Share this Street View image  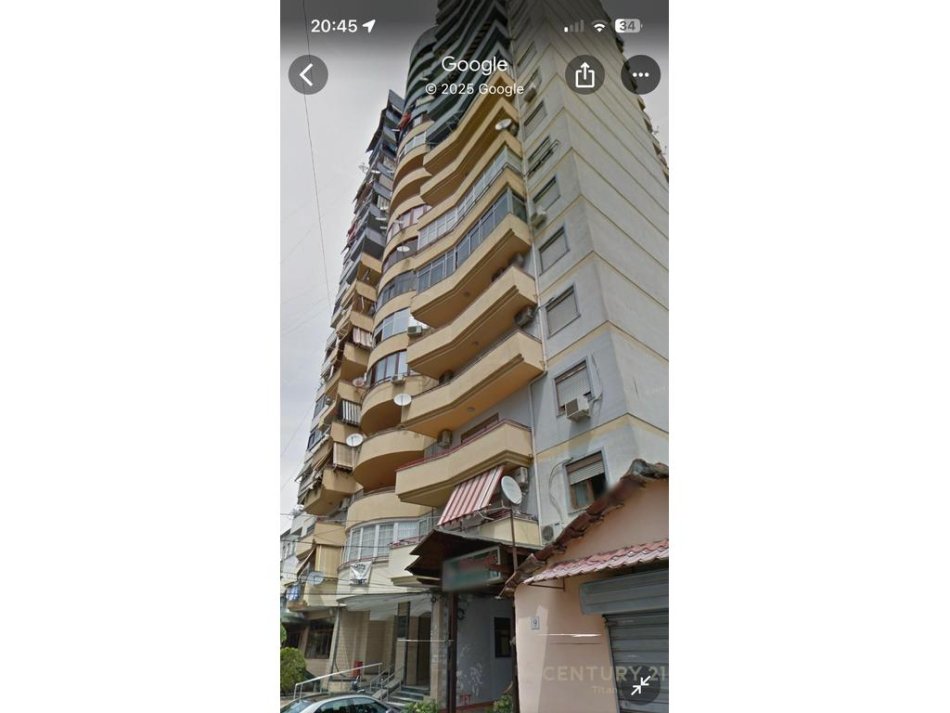(585, 75)
